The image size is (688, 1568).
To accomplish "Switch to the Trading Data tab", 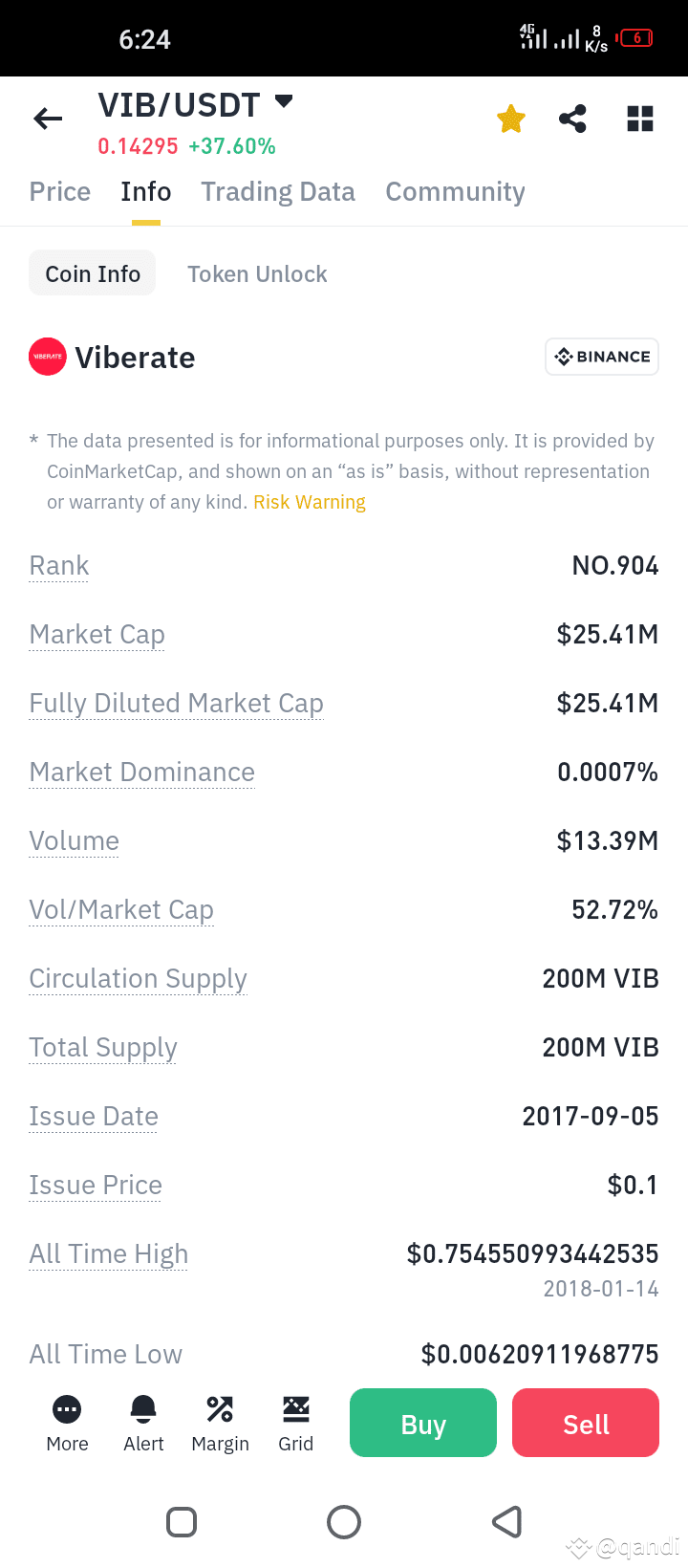I will coord(277,191).
